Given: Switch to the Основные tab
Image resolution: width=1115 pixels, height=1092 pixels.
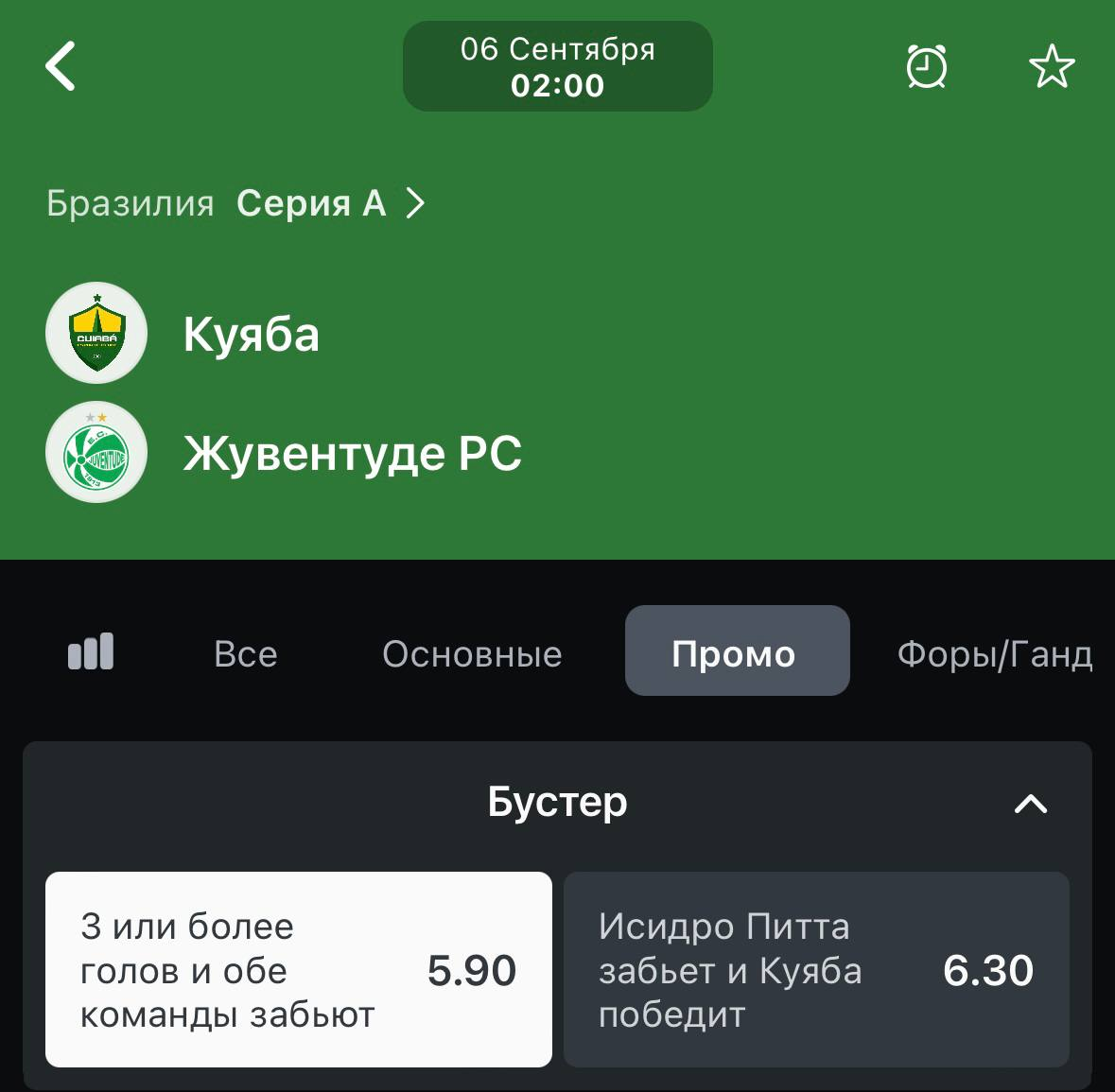Looking at the screenshot, I should tap(472, 654).
